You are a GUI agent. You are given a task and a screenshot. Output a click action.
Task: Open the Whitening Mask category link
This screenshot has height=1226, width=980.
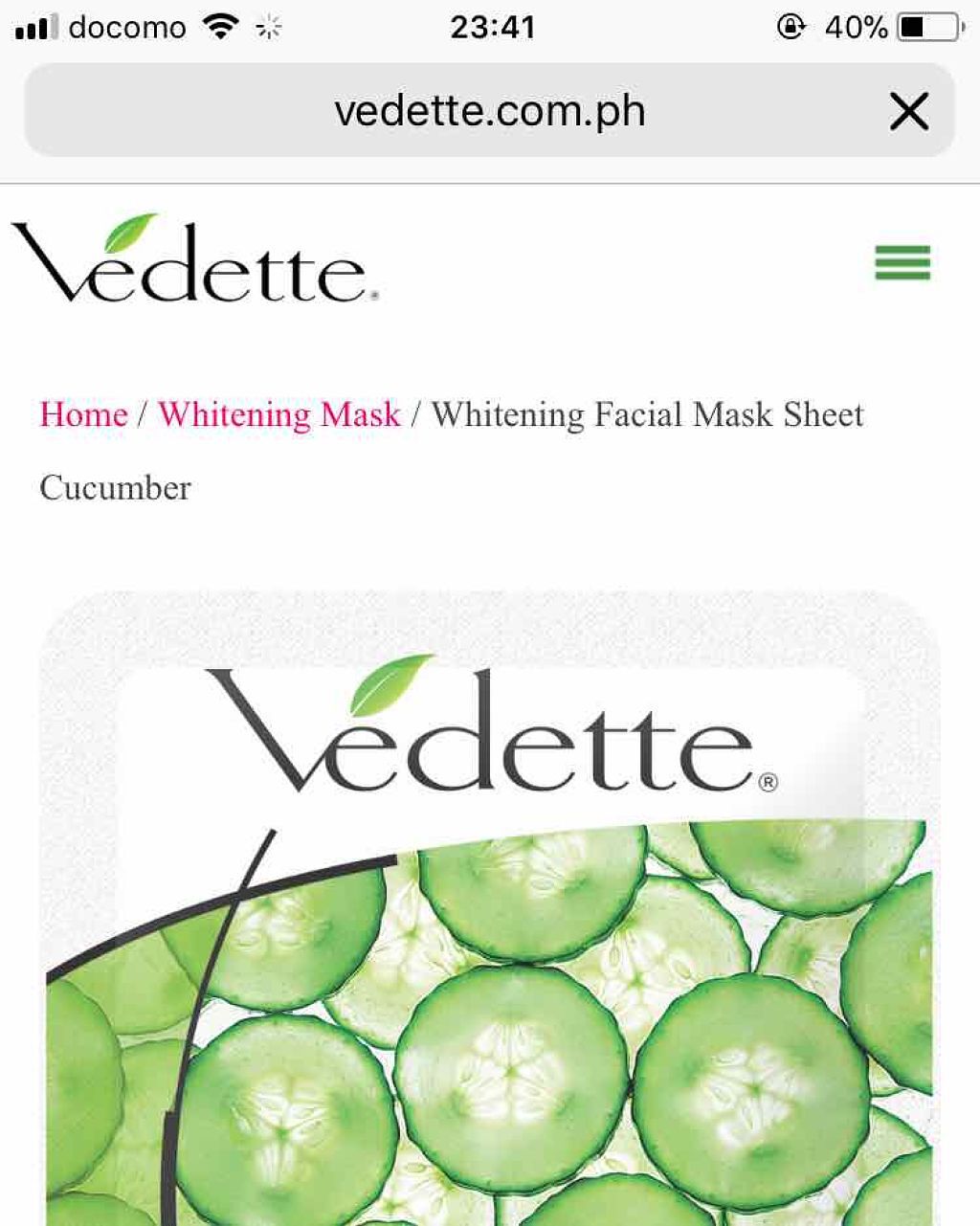pyautogui.click(x=279, y=414)
